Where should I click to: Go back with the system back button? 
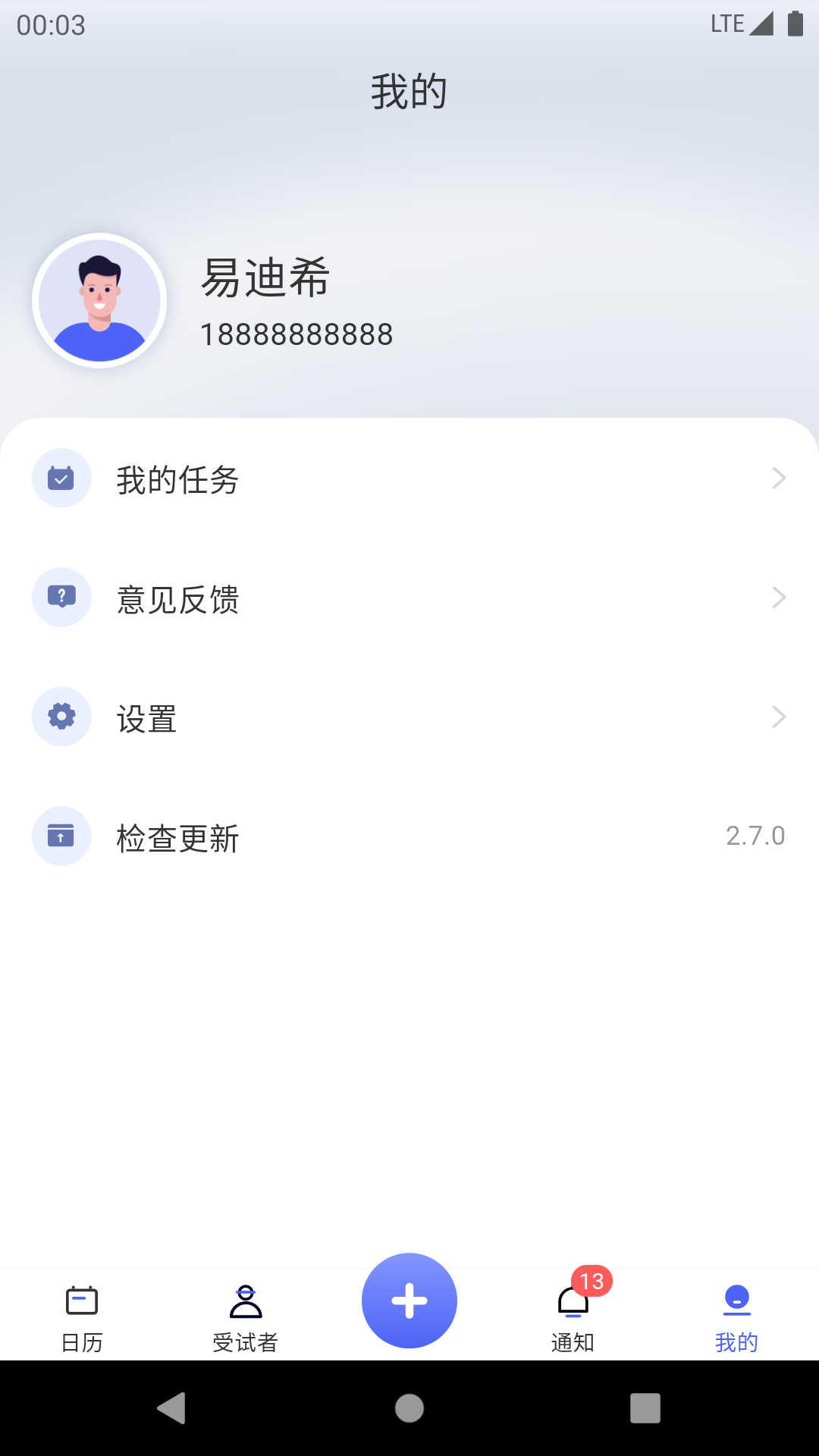[171, 1408]
